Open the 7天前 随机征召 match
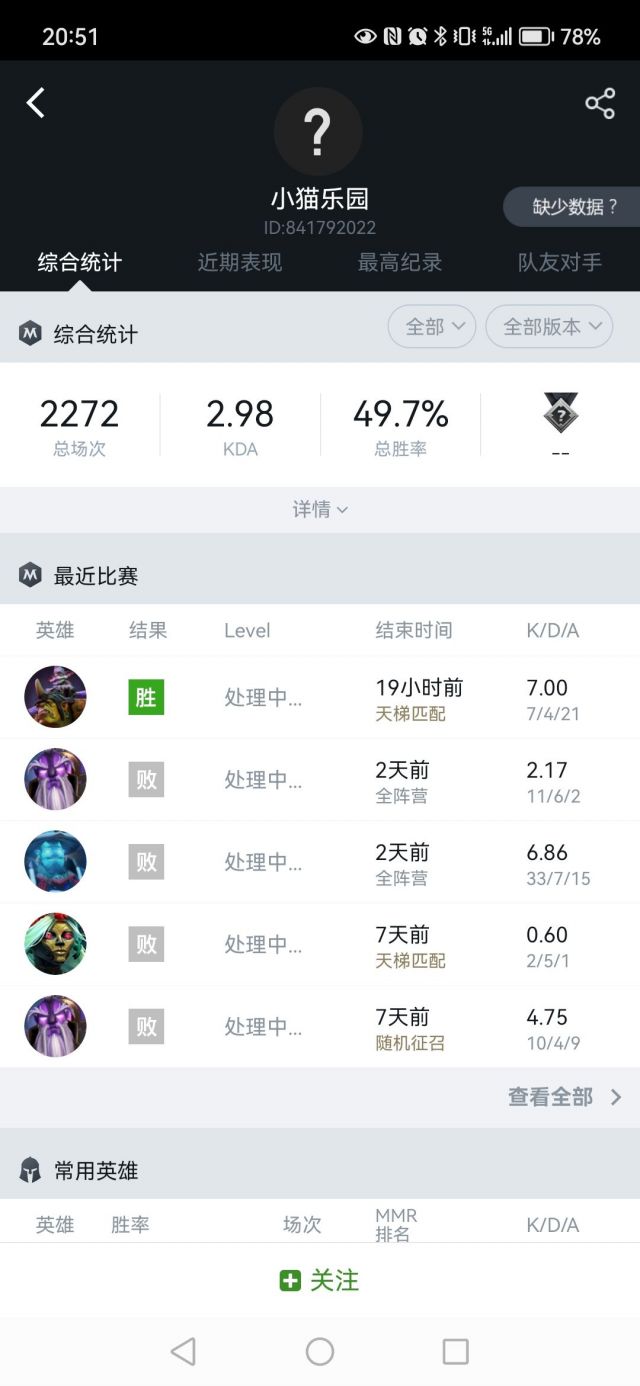Image resolution: width=640 pixels, height=1386 pixels. click(x=320, y=1025)
